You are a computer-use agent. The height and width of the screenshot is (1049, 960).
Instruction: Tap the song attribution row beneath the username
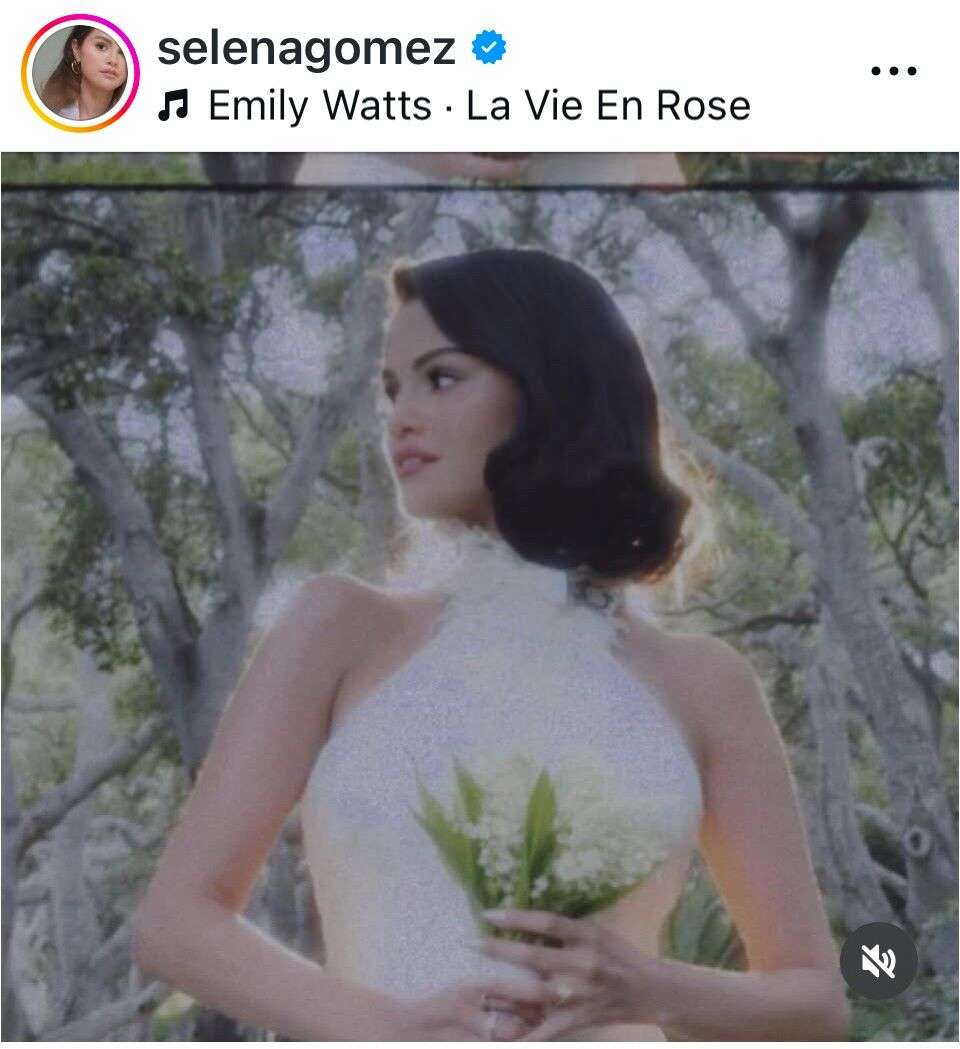[x=400, y=104]
